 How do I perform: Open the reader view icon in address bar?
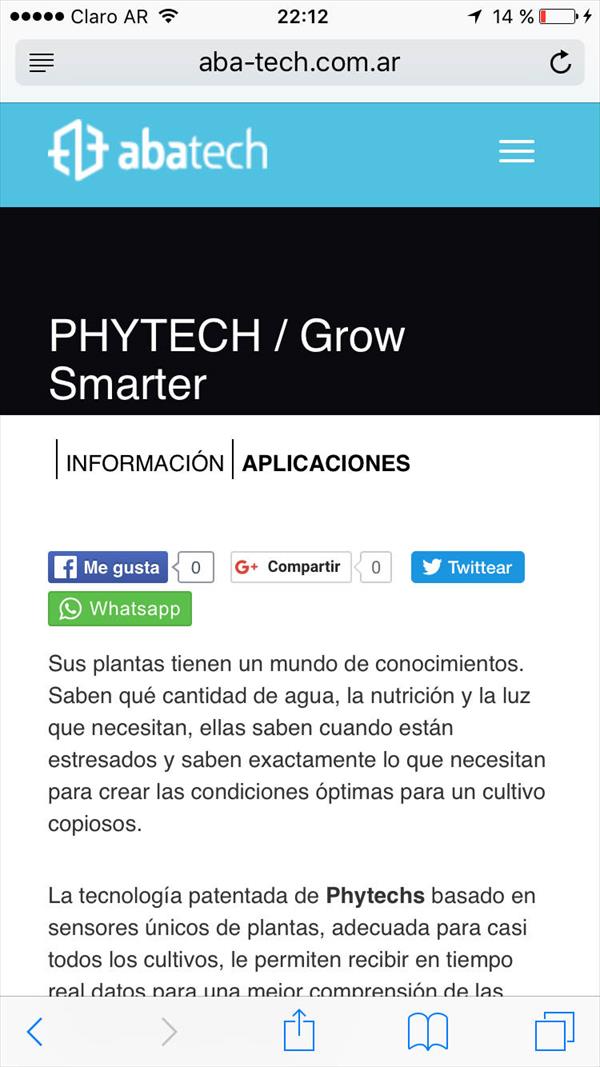click(x=41, y=63)
